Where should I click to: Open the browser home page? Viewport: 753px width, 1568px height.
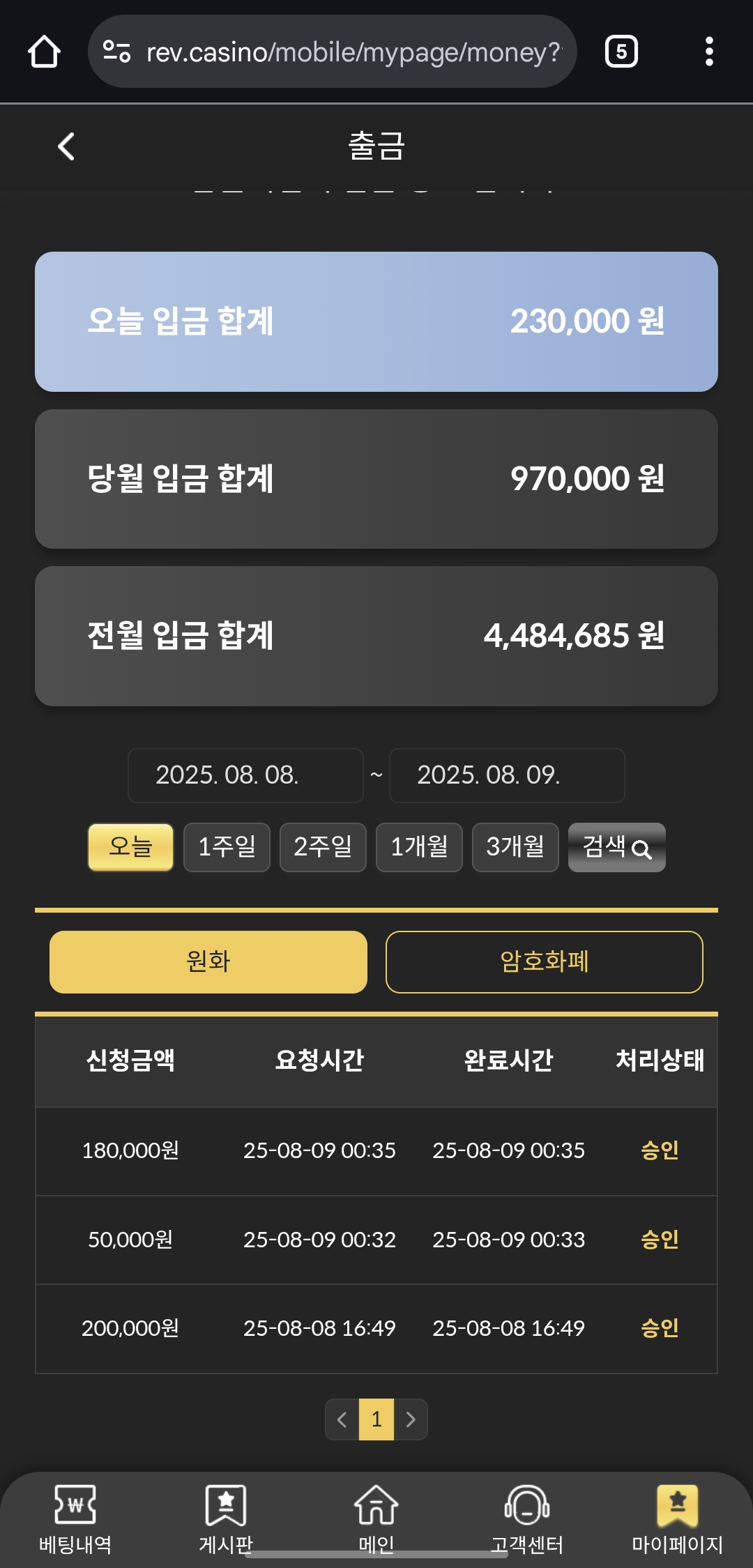44,52
